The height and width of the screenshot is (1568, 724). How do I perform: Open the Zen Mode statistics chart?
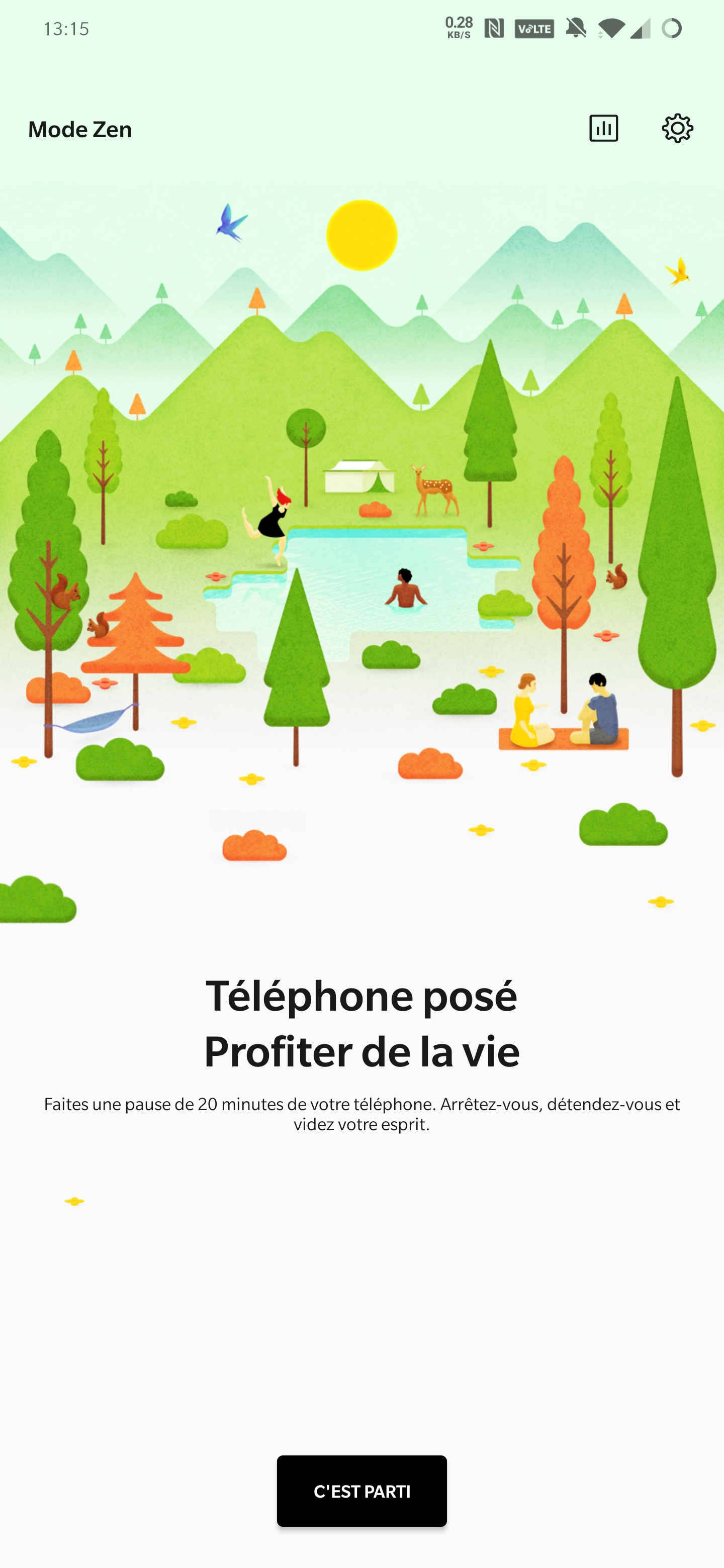coord(603,129)
